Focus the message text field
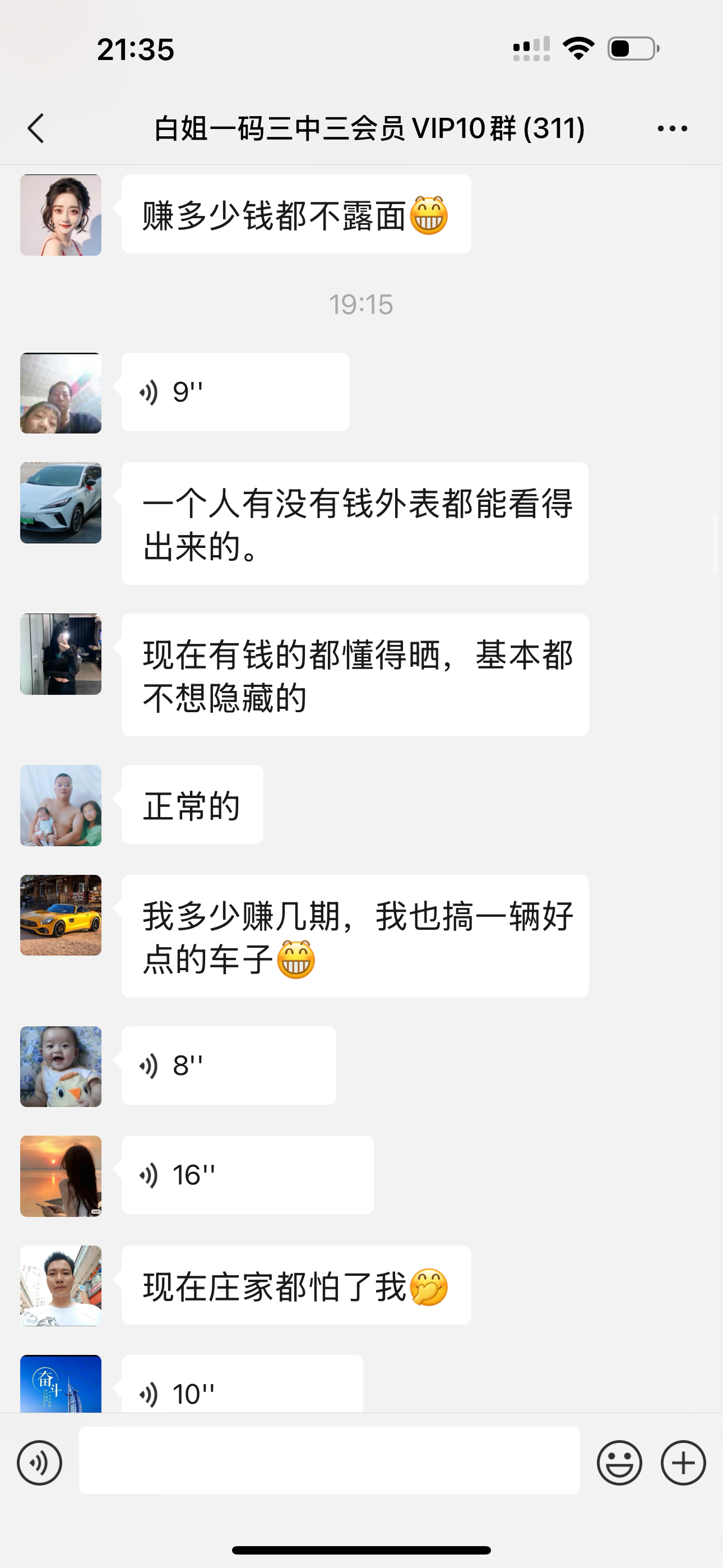Screen dimensions: 723x1568 coord(328,1460)
